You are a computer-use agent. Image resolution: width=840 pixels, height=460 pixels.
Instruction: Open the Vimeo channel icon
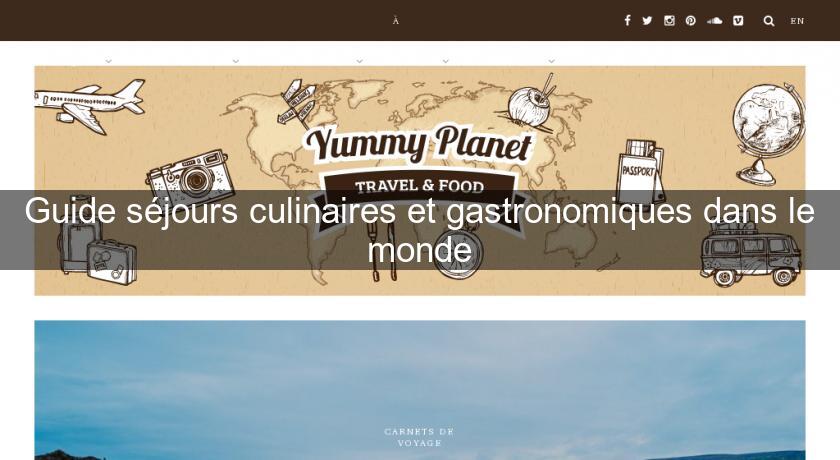click(x=738, y=20)
